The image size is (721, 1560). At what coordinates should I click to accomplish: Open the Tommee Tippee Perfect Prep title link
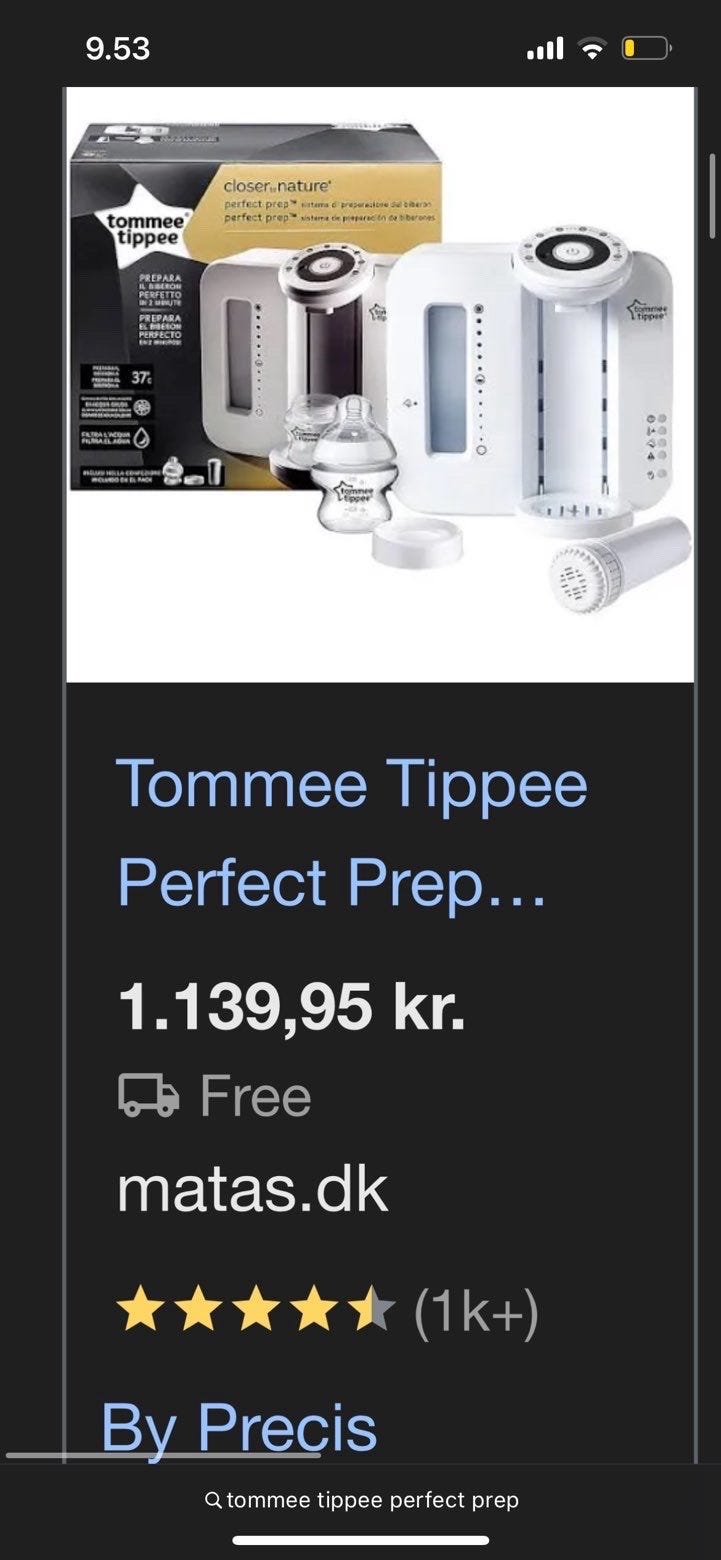click(352, 832)
